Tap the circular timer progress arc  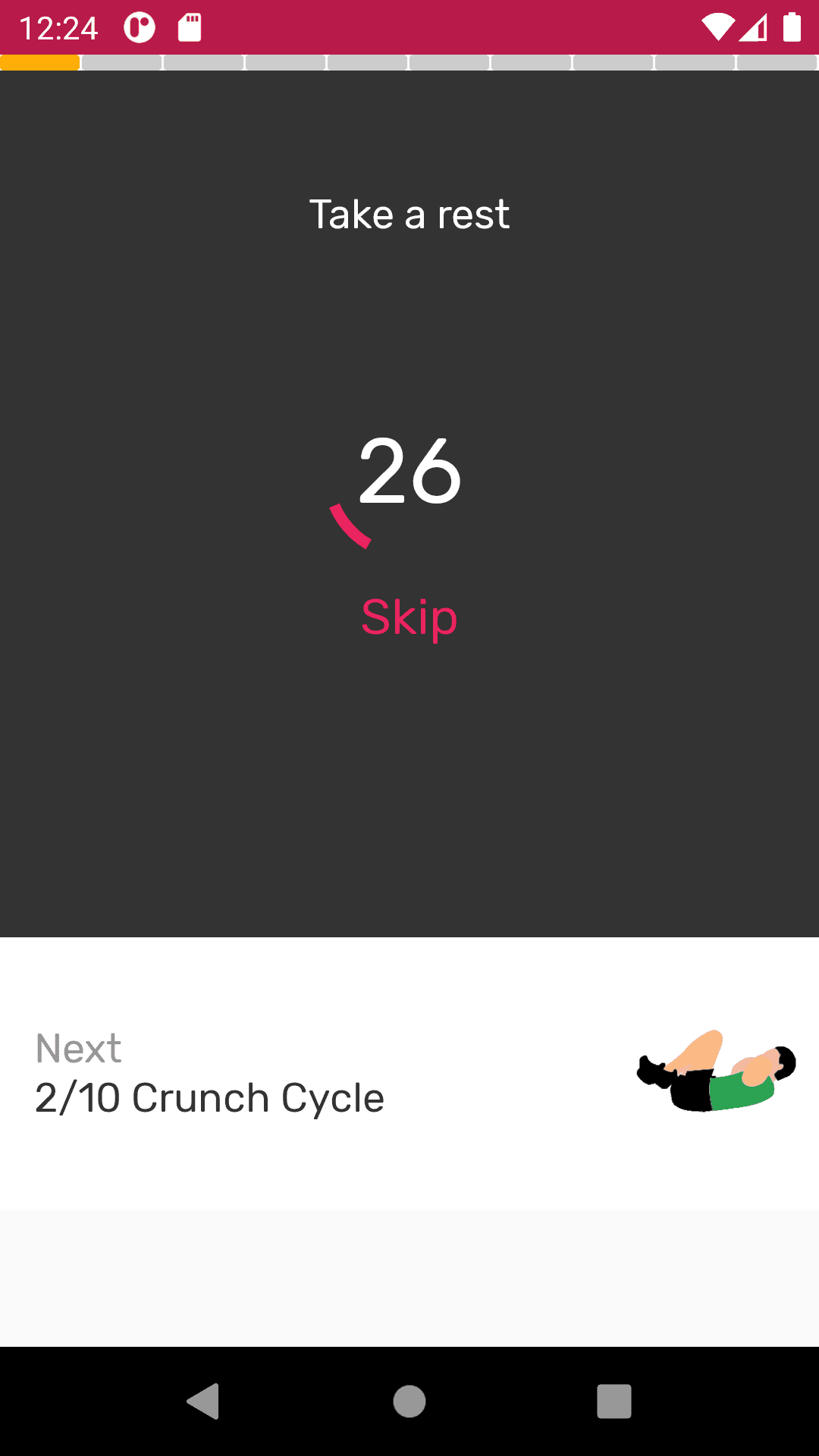350,526
